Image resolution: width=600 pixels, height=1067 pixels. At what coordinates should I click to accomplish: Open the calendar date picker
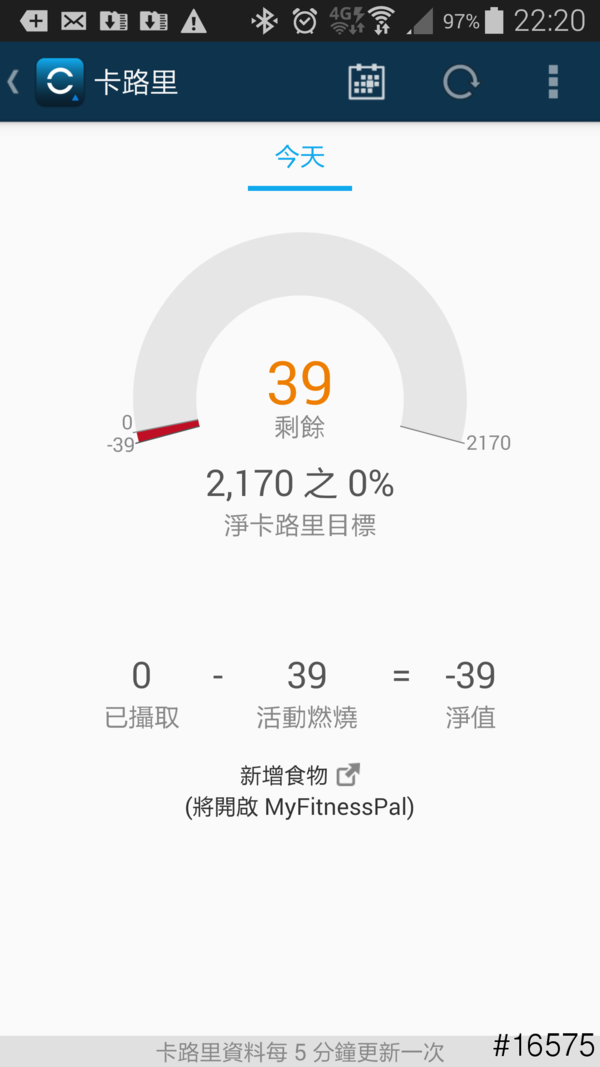coord(366,82)
